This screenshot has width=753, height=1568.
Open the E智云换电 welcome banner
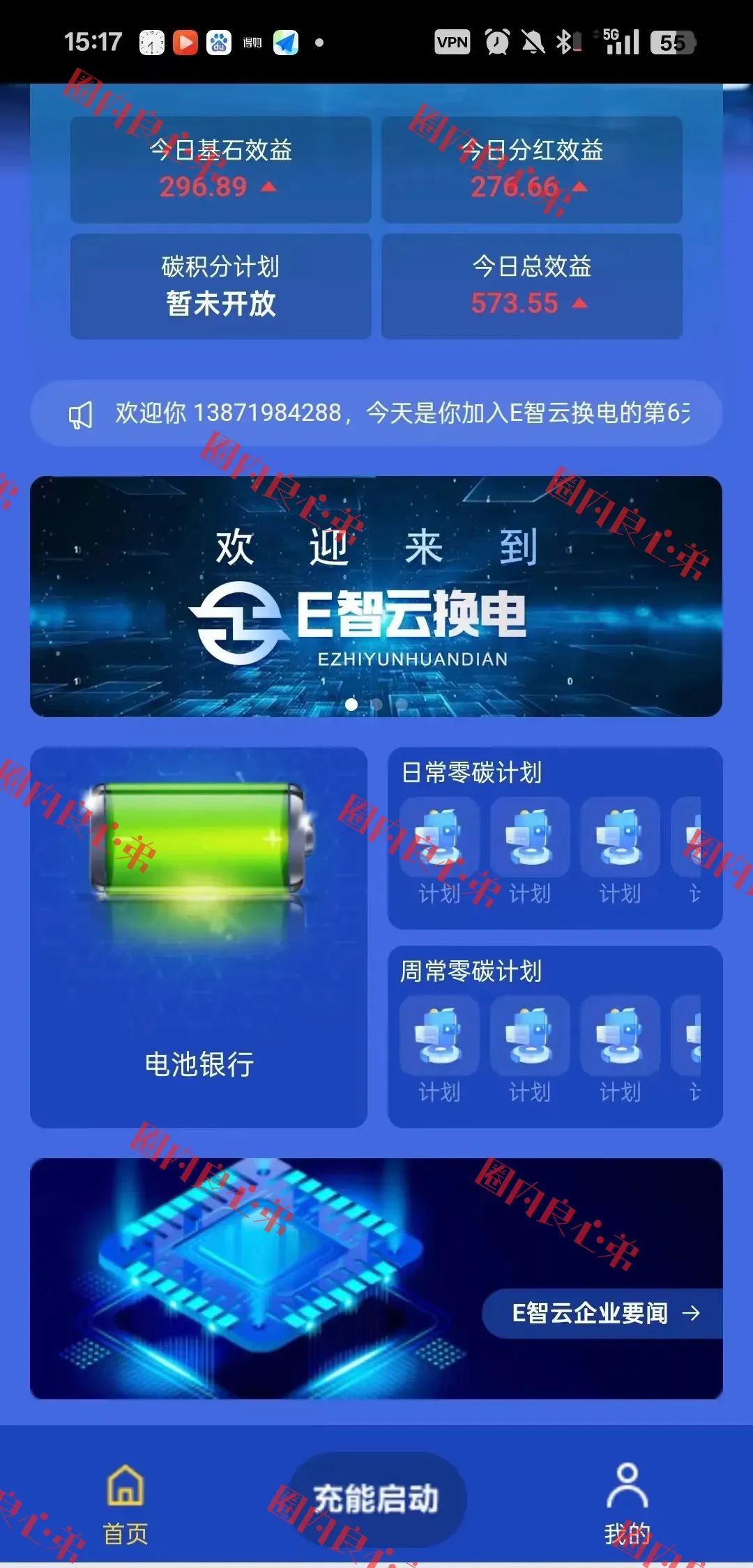pyautogui.click(x=376, y=597)
